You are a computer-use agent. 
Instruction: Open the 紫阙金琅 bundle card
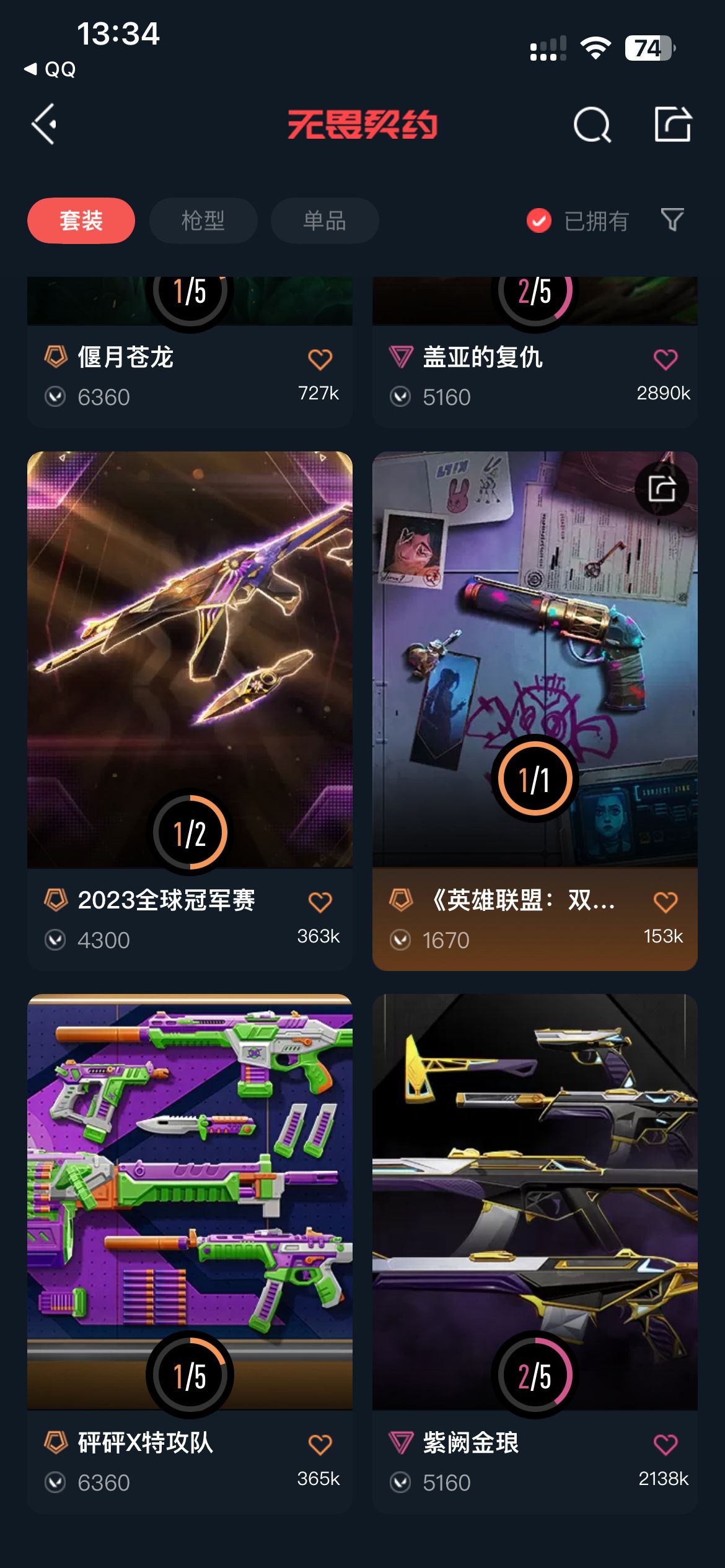(535, 1253)
